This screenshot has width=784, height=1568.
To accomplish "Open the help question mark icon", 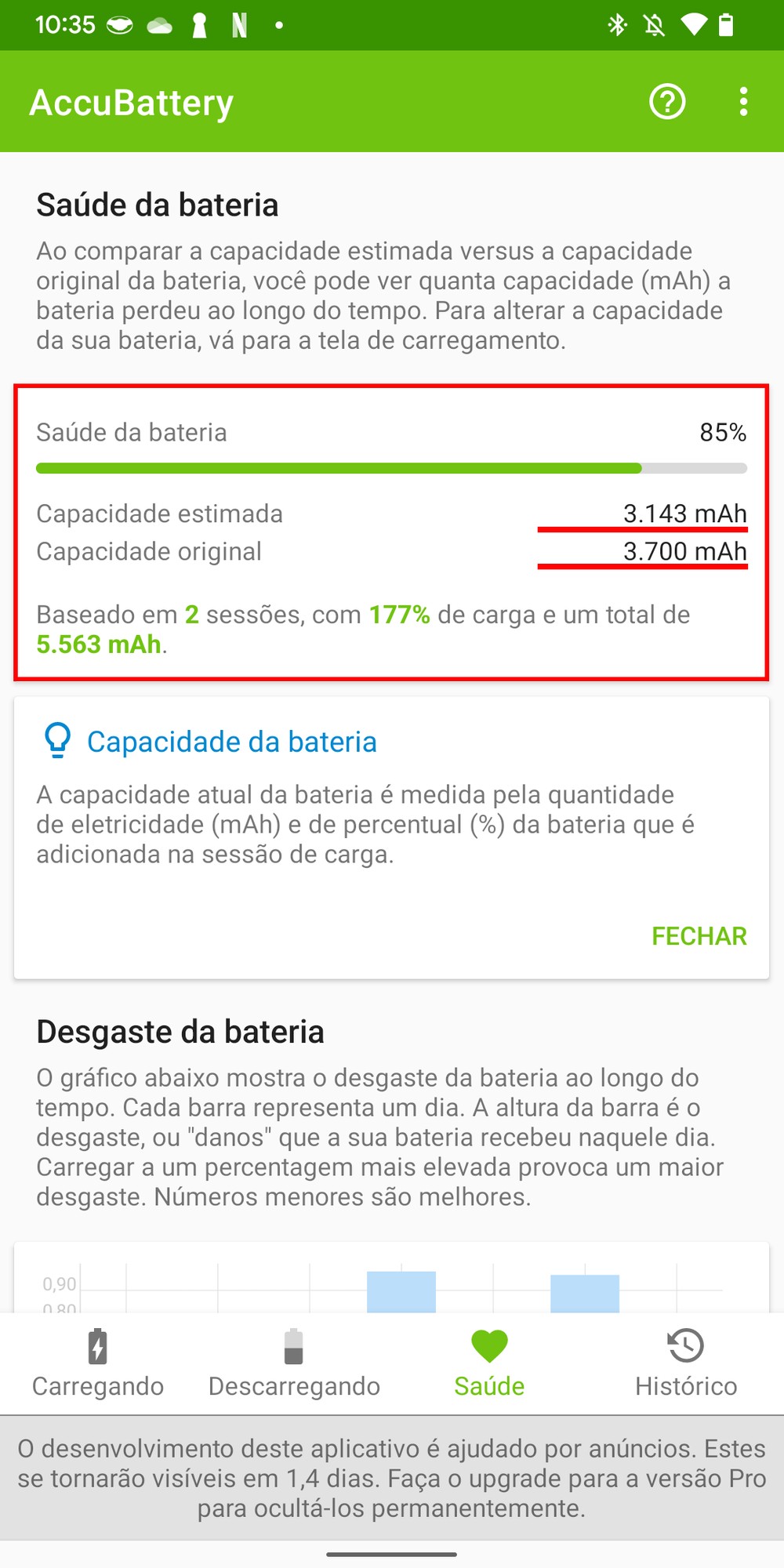I will click(667, 102).
